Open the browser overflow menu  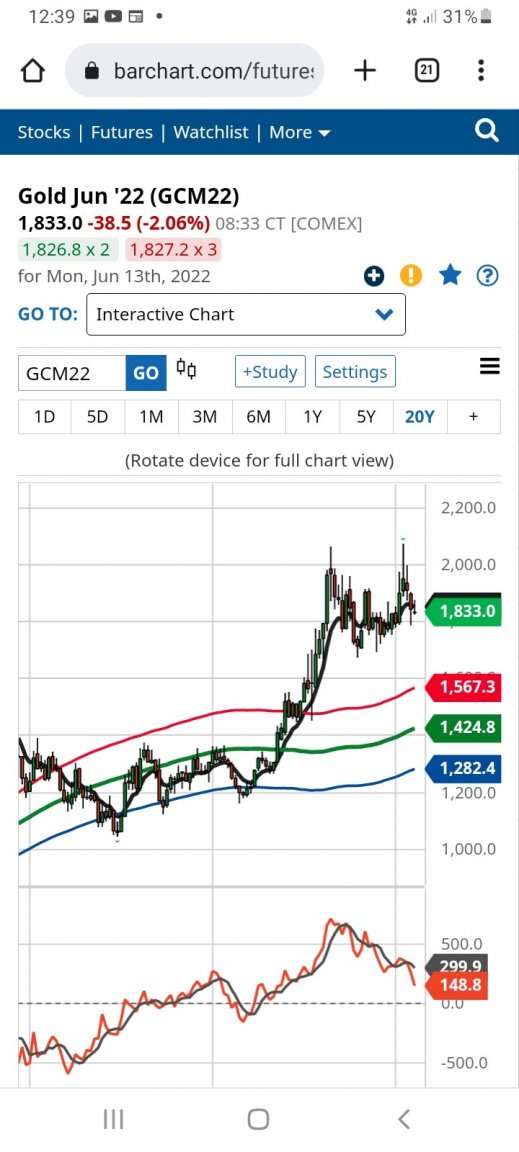(x=481, y=71)
